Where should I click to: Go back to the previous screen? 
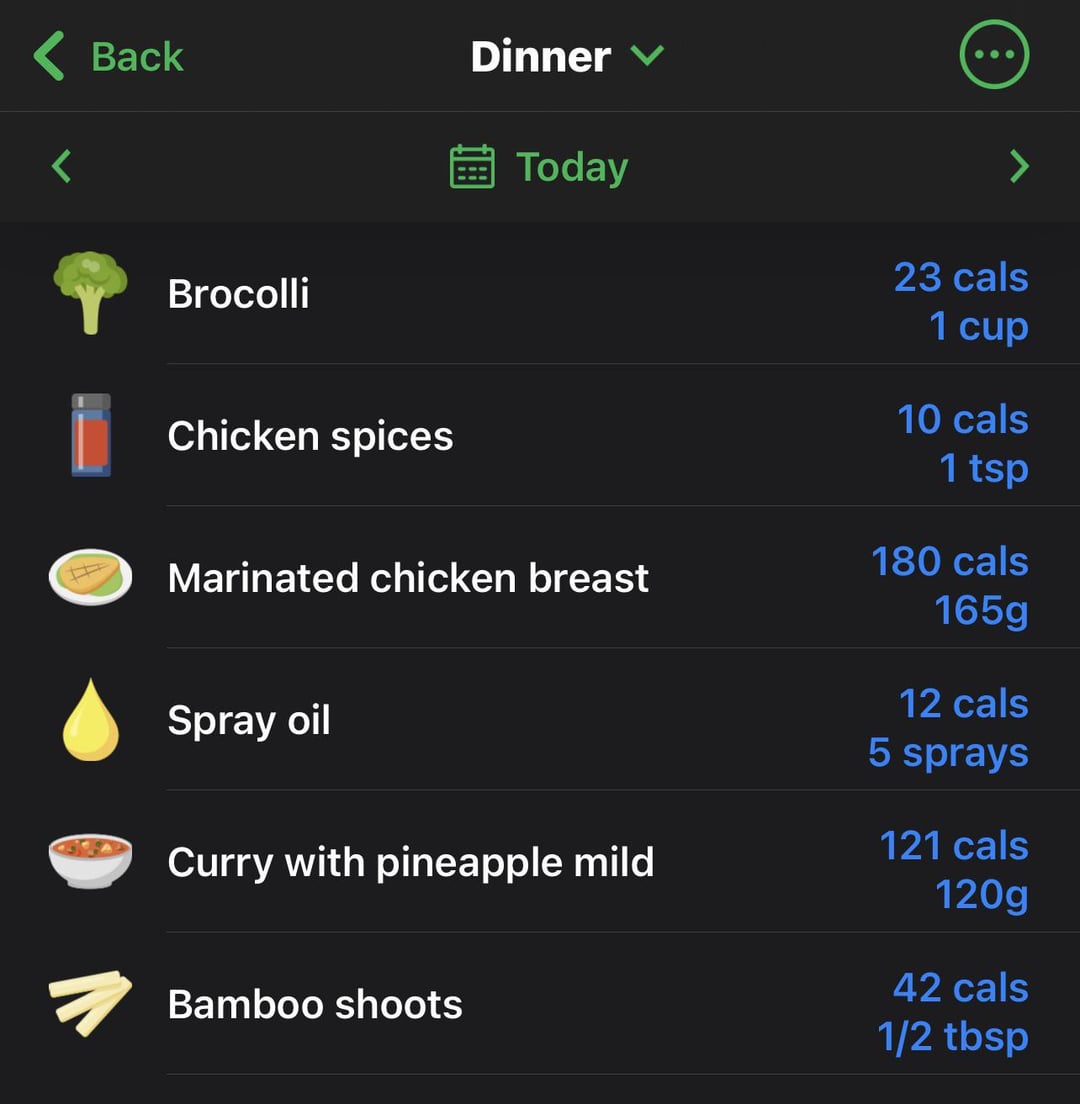coord(108,56)
